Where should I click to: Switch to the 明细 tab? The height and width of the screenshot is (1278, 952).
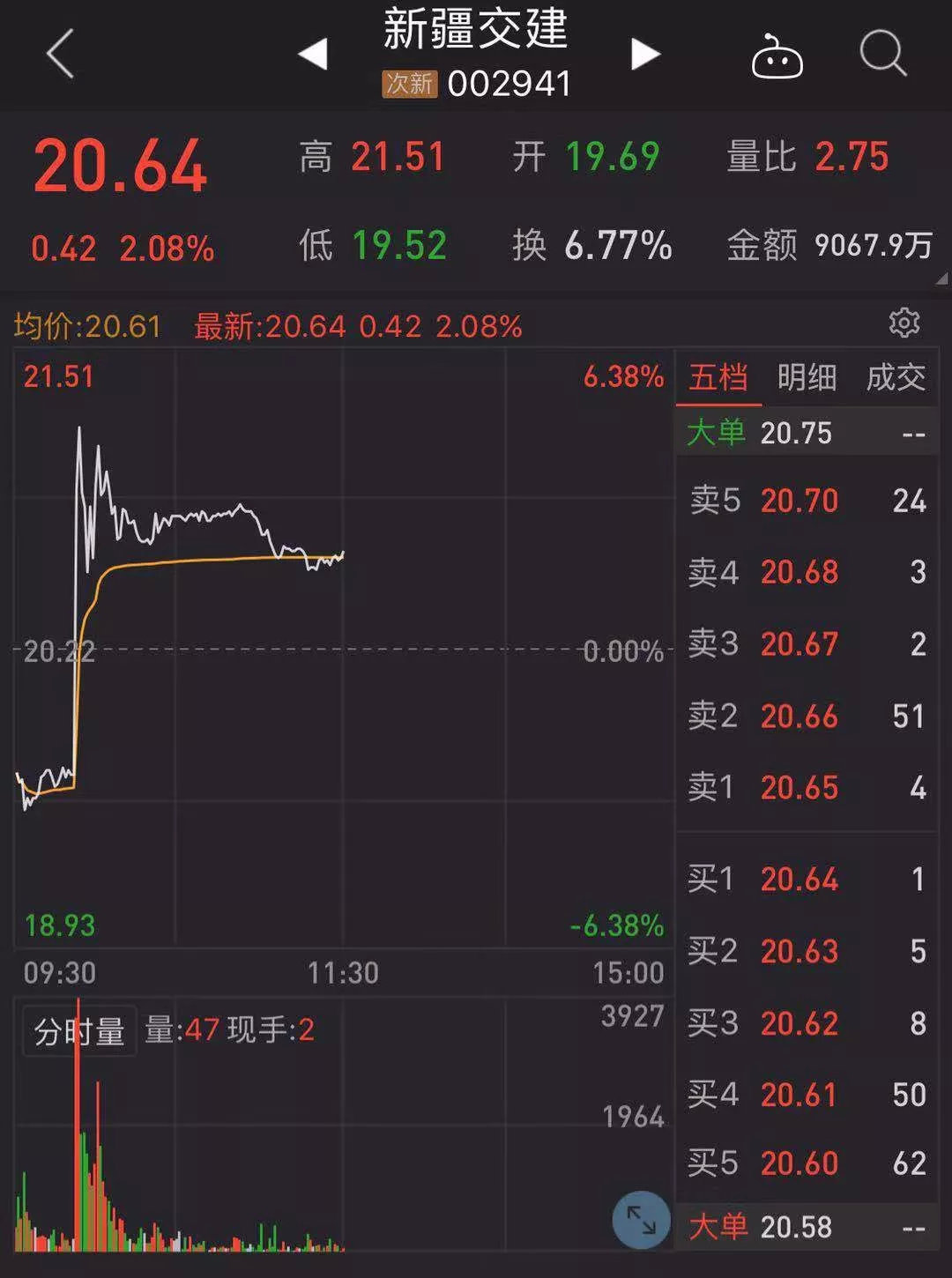click(807, 378)
